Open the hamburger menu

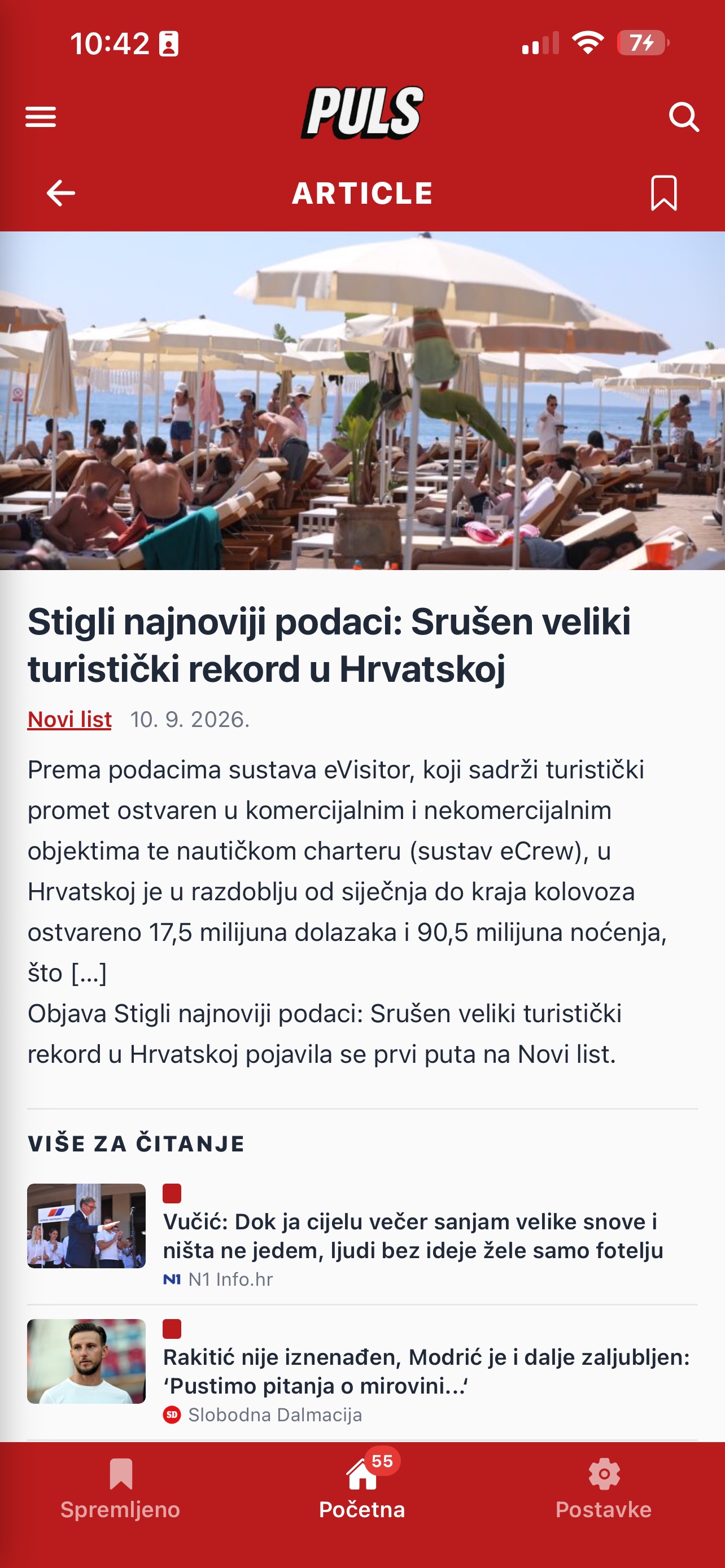pyautogui.click(x=40, y=116)
